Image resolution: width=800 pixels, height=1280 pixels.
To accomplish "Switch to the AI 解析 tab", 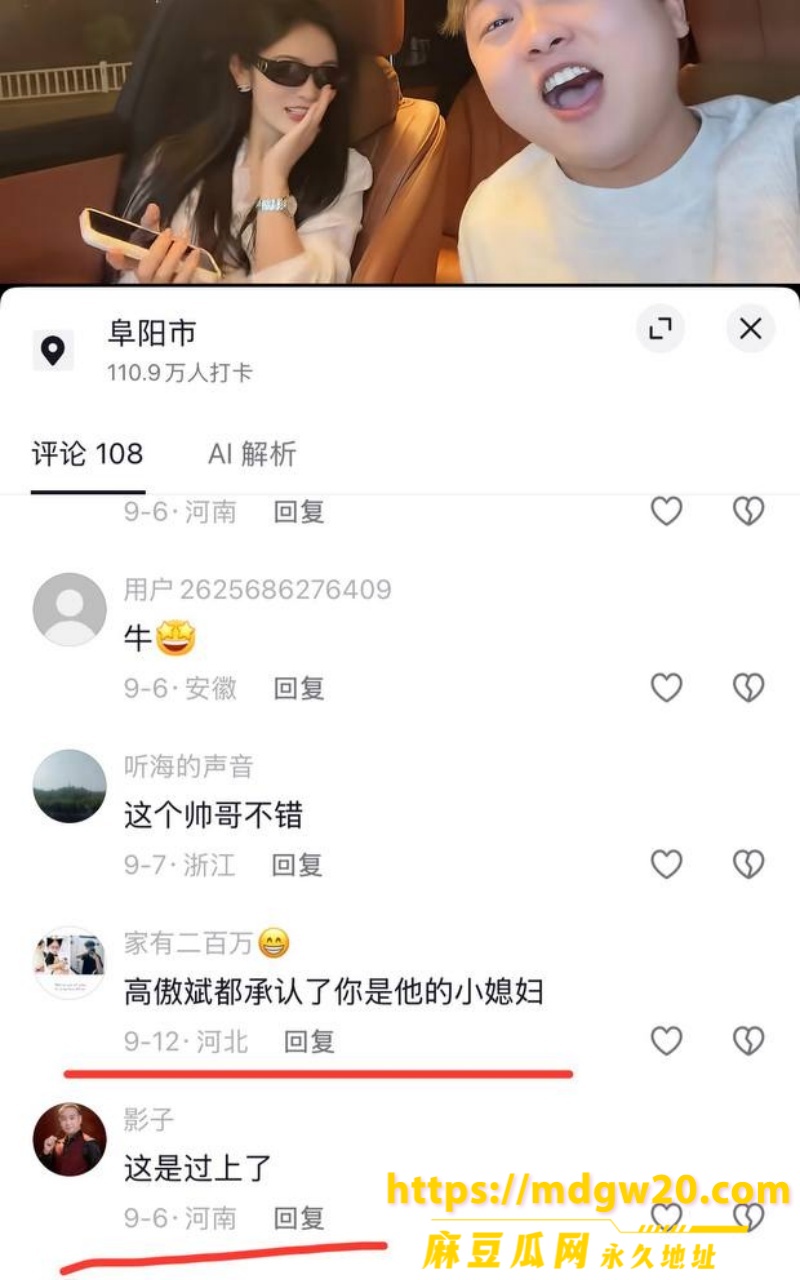I will click(252, 454).
